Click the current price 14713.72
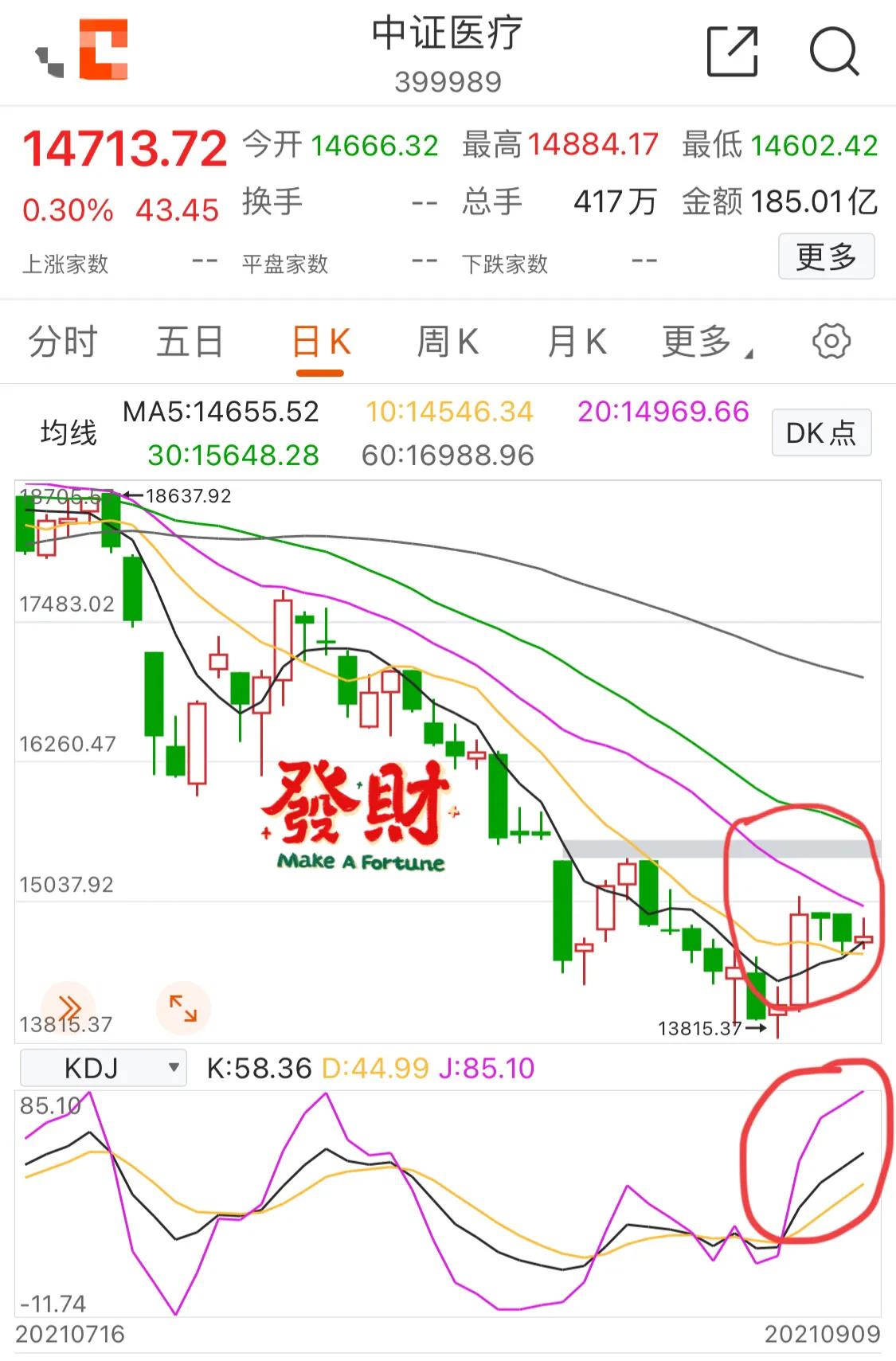896x1361 pixels. pyautogui.click(x=123, y=147)
